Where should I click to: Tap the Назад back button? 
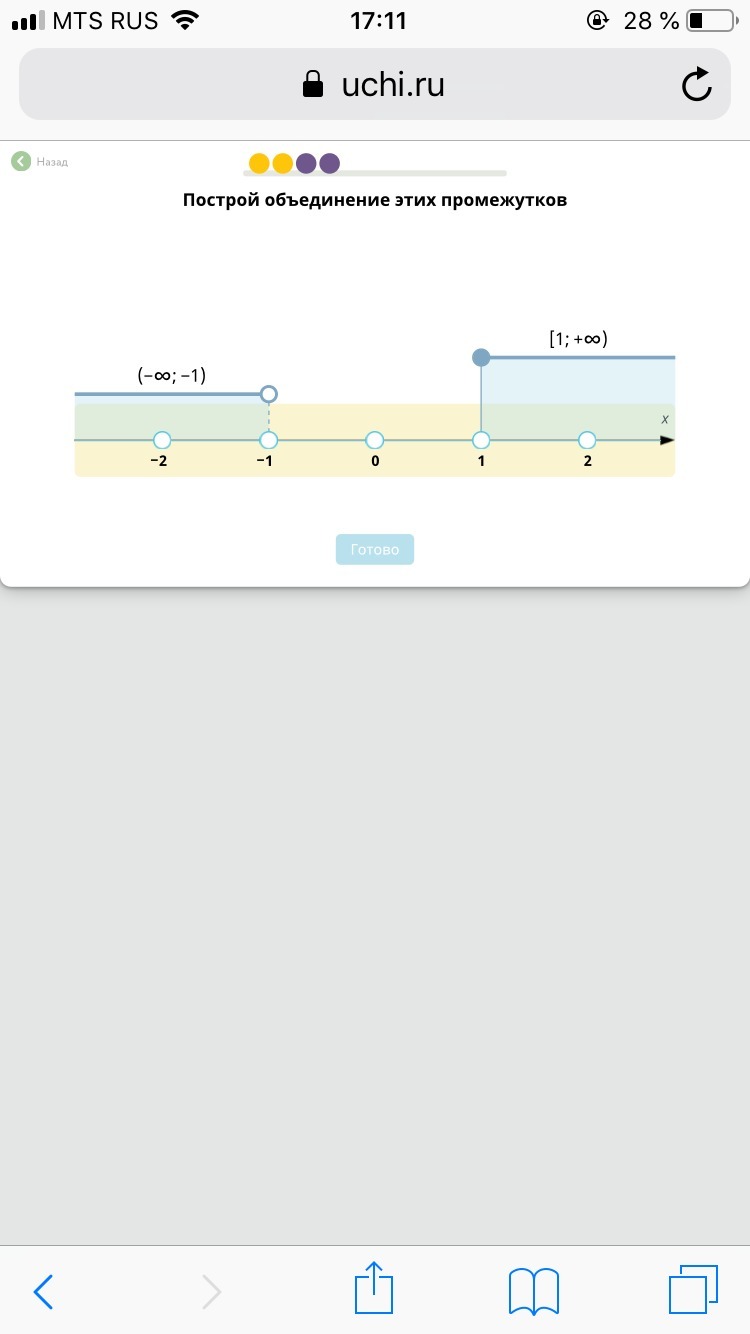(x=40, y=161)
